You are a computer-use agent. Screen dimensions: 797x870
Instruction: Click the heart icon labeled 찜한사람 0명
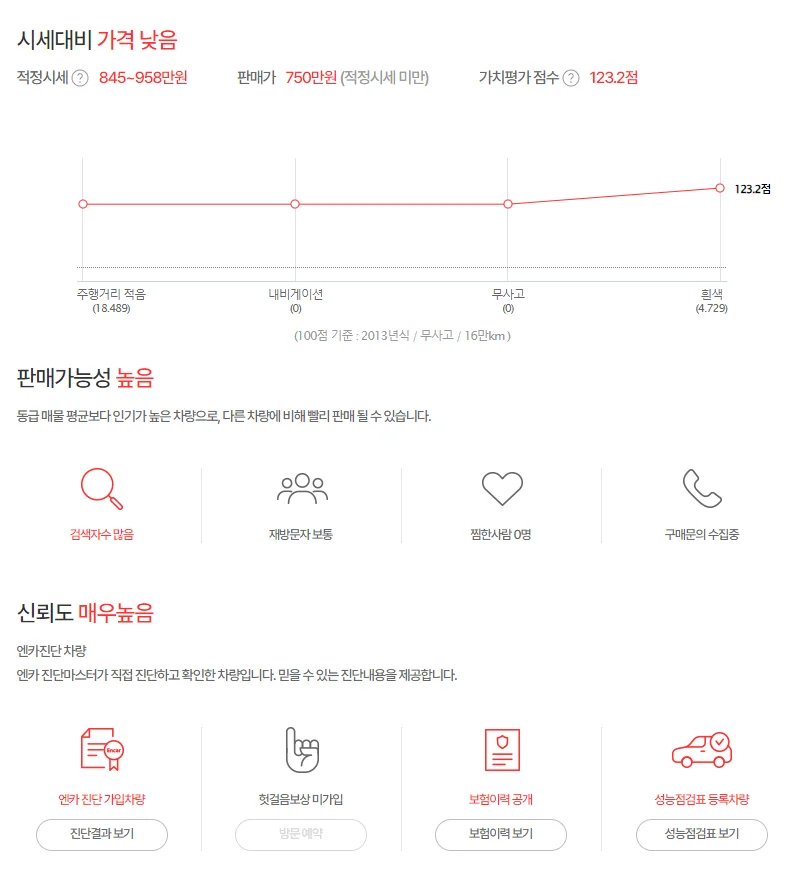501,488
